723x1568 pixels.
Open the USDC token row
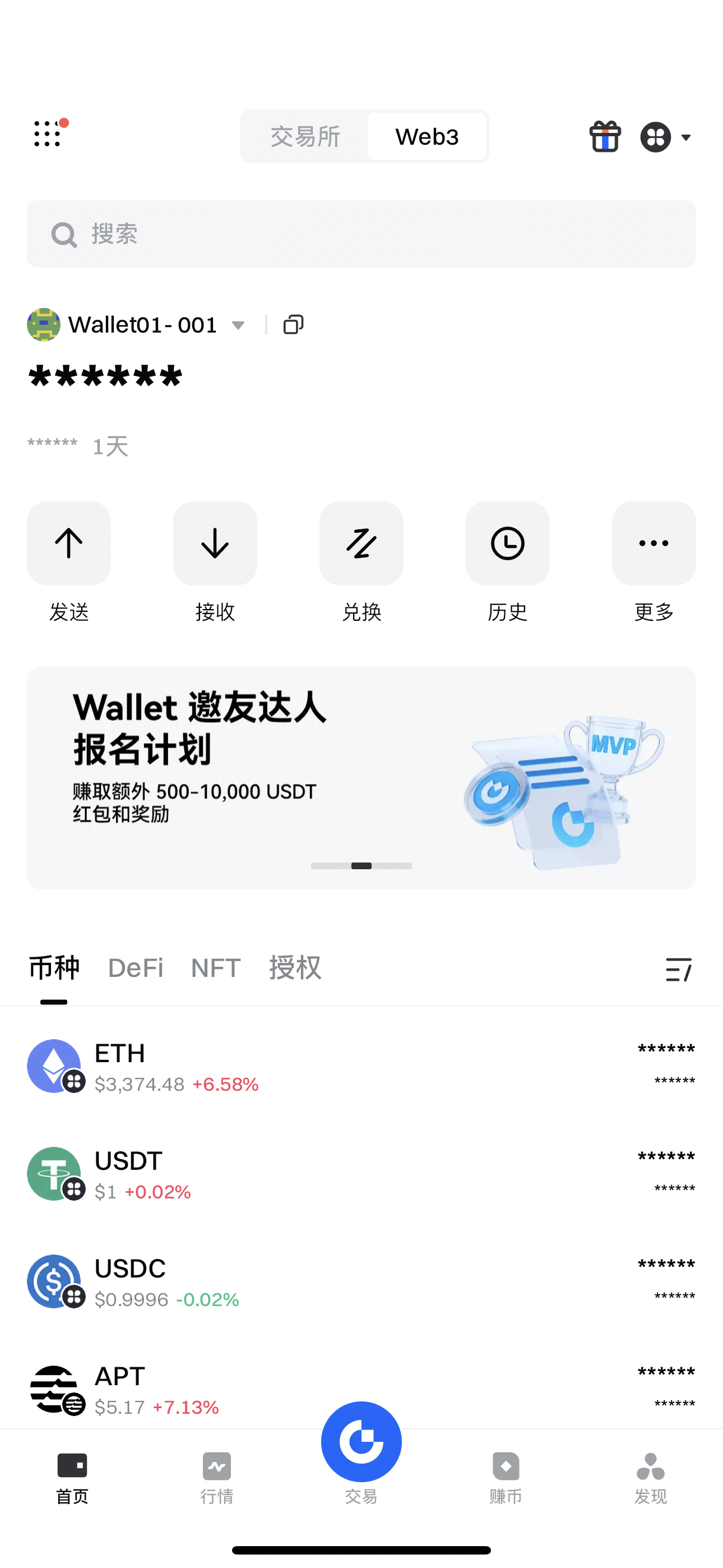361,1281
